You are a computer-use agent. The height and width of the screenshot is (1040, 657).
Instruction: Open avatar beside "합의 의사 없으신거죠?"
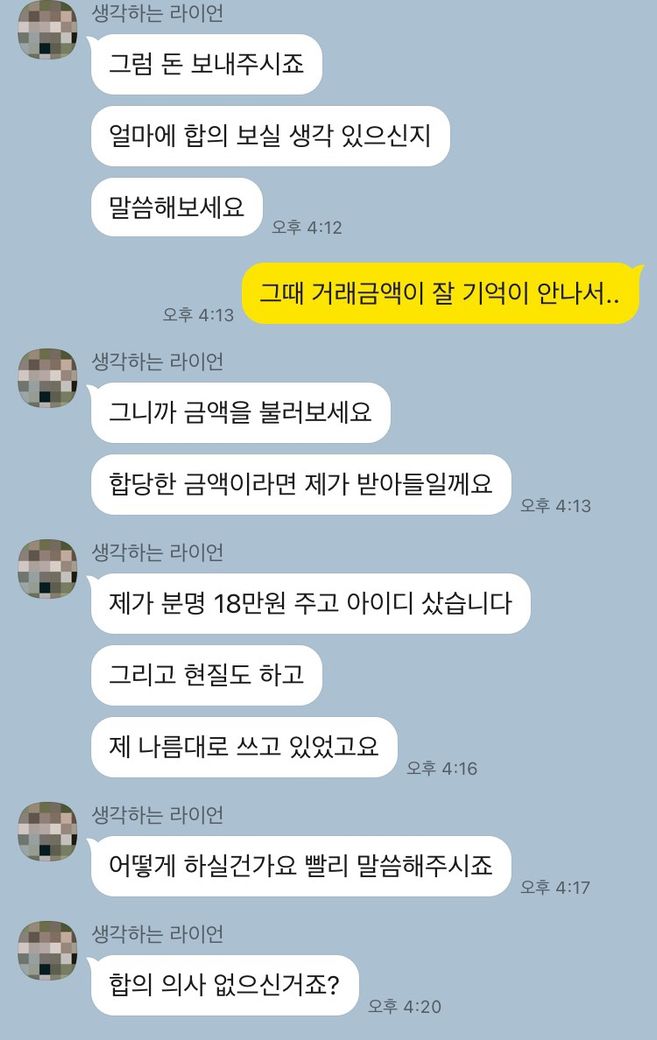(x=47, y=950)
